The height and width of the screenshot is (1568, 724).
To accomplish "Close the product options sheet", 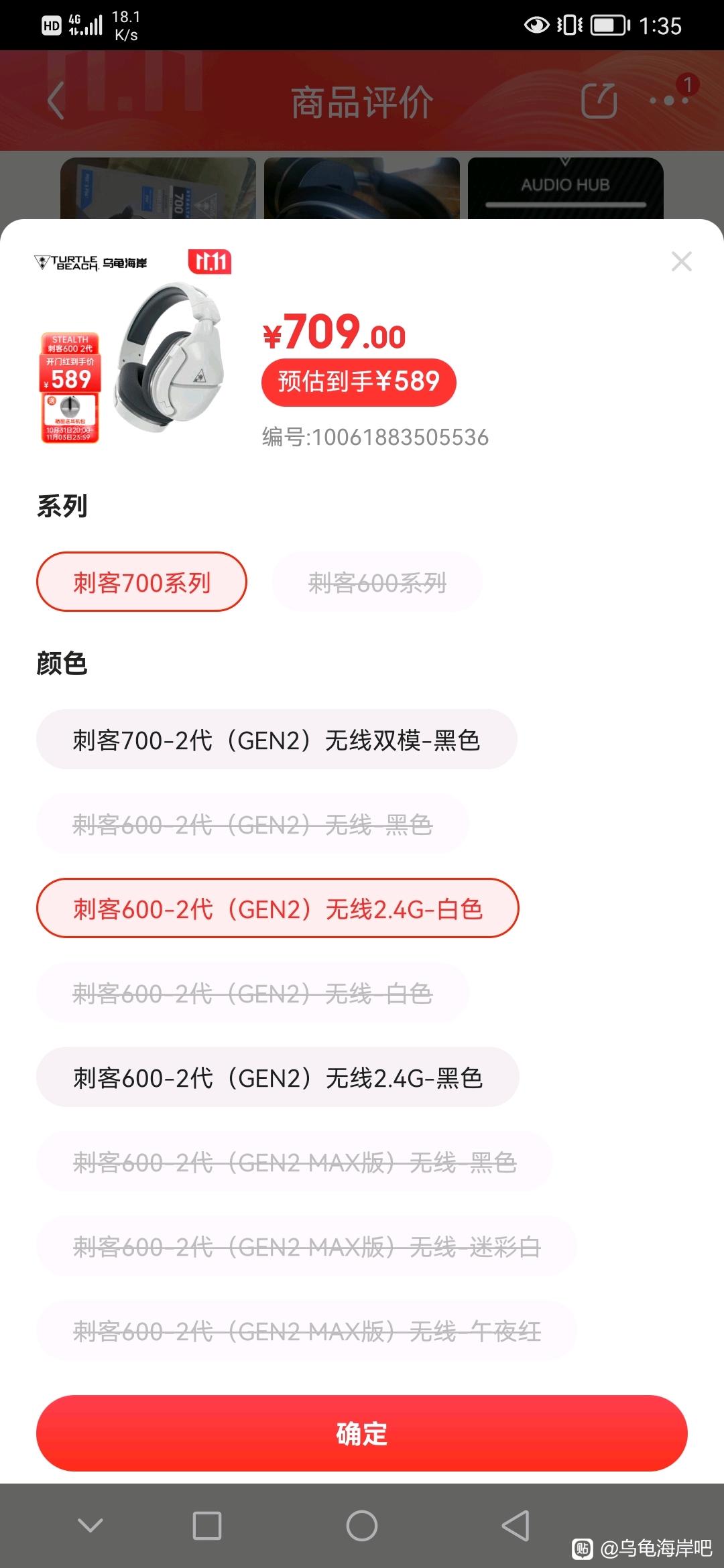I will click(681, 261).
